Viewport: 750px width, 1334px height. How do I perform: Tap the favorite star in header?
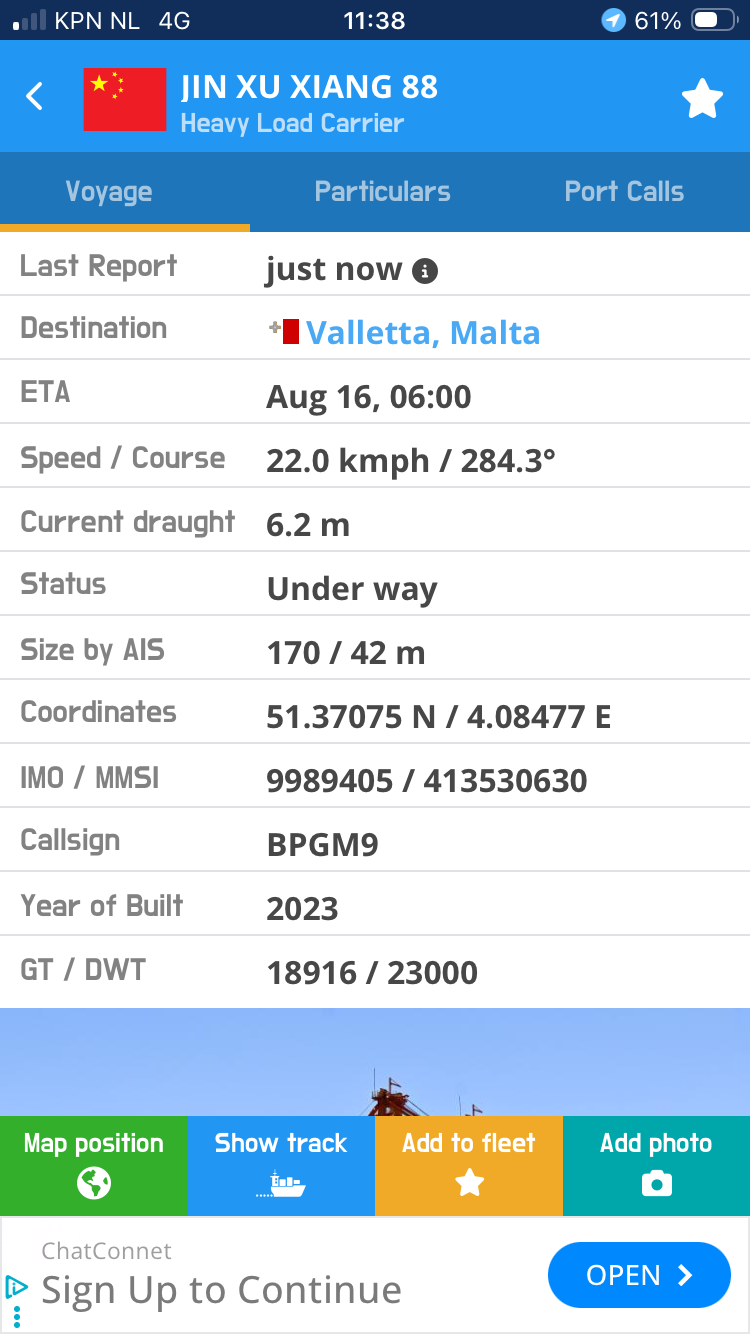click(x=702, y=99)
